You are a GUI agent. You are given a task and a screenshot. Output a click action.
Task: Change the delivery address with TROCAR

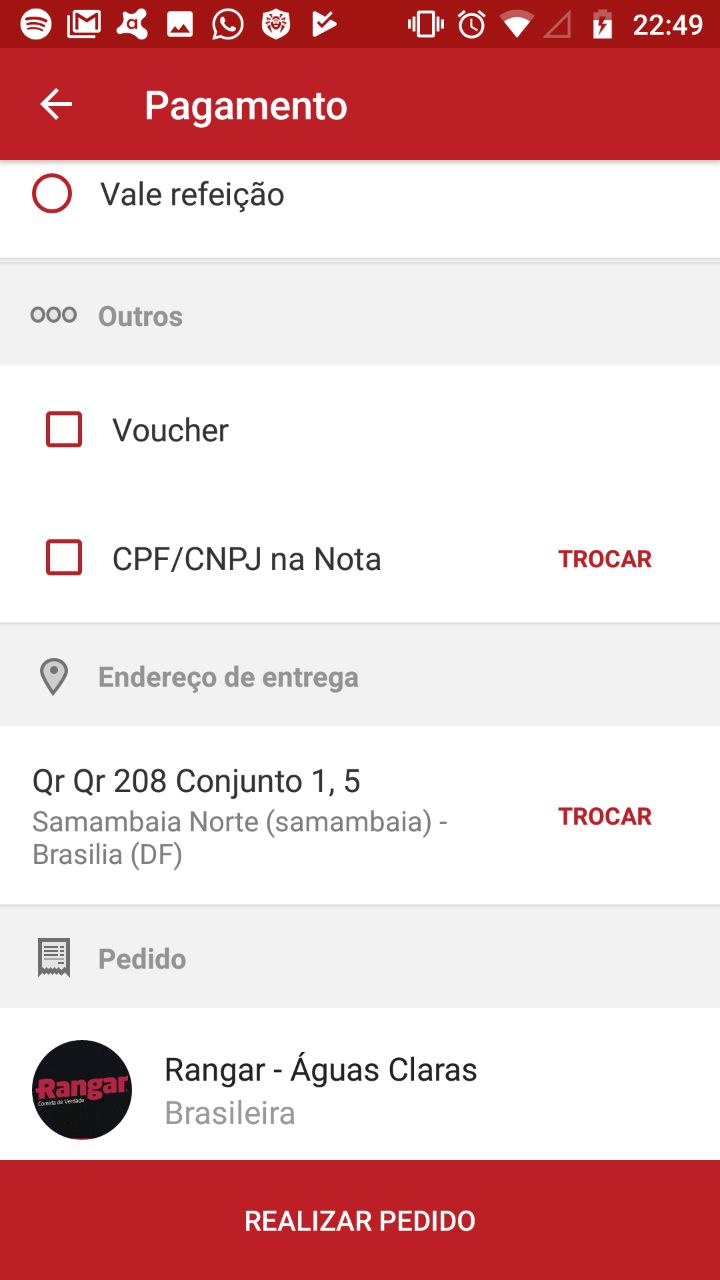pyautogui.click(x=604, y=817)
